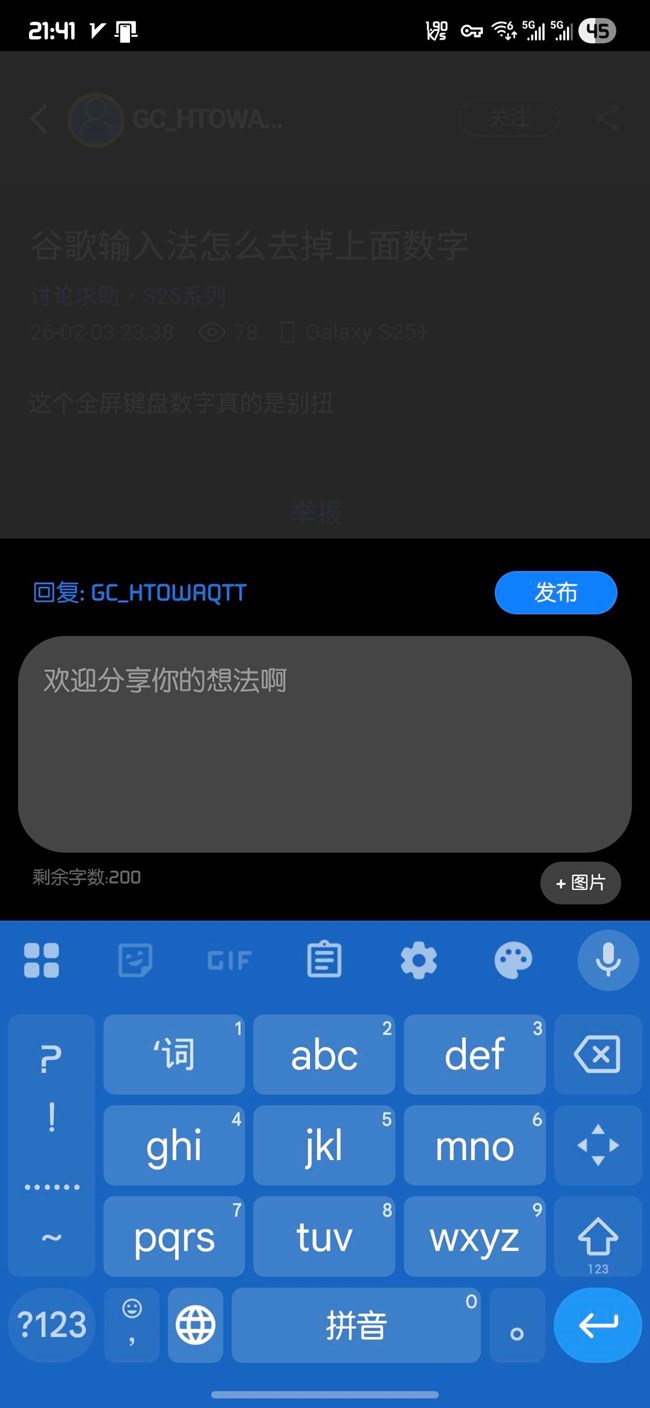Open the keyboard sticker panel

tap(135, 960)
